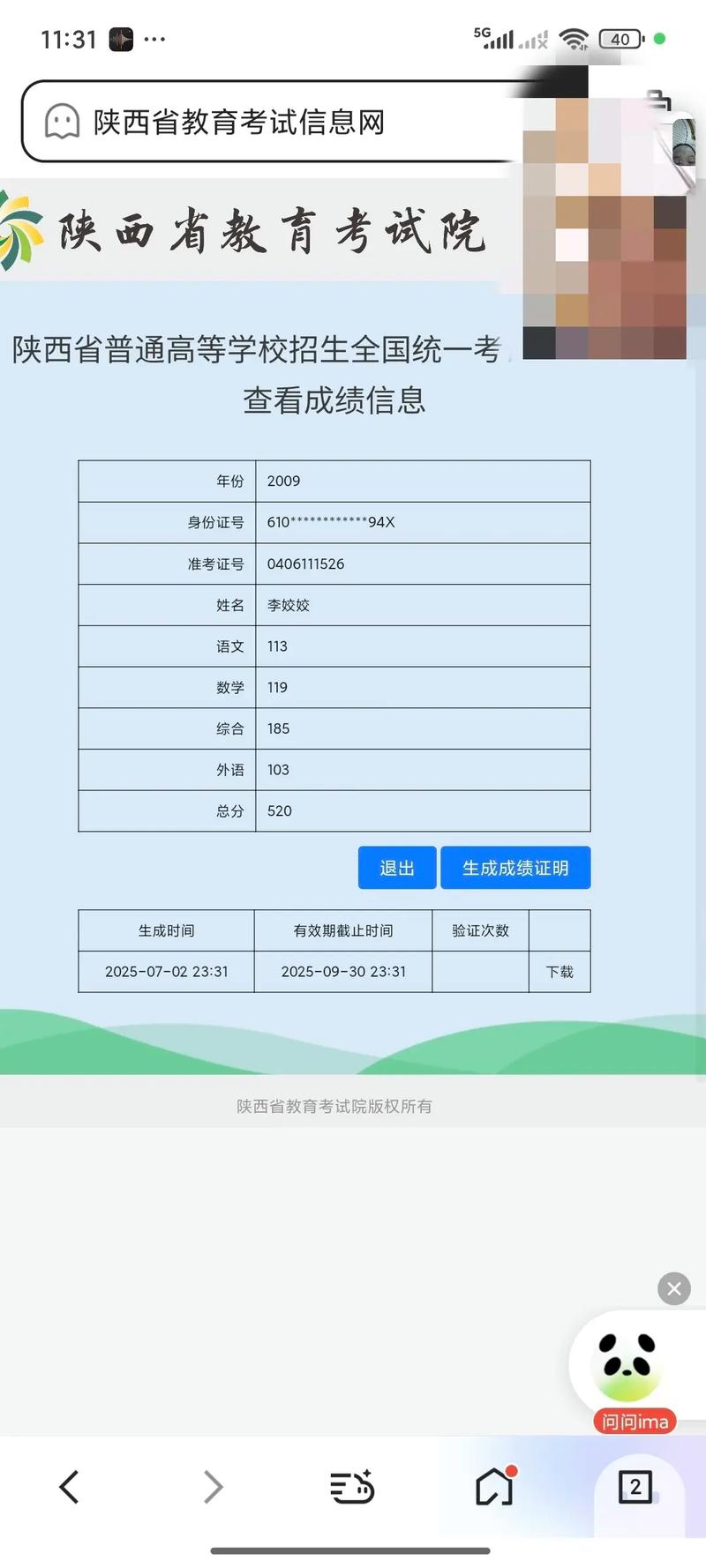Tap the 下载 link in the certificate table
706x1568 pixels.
(x=559, y=971)
